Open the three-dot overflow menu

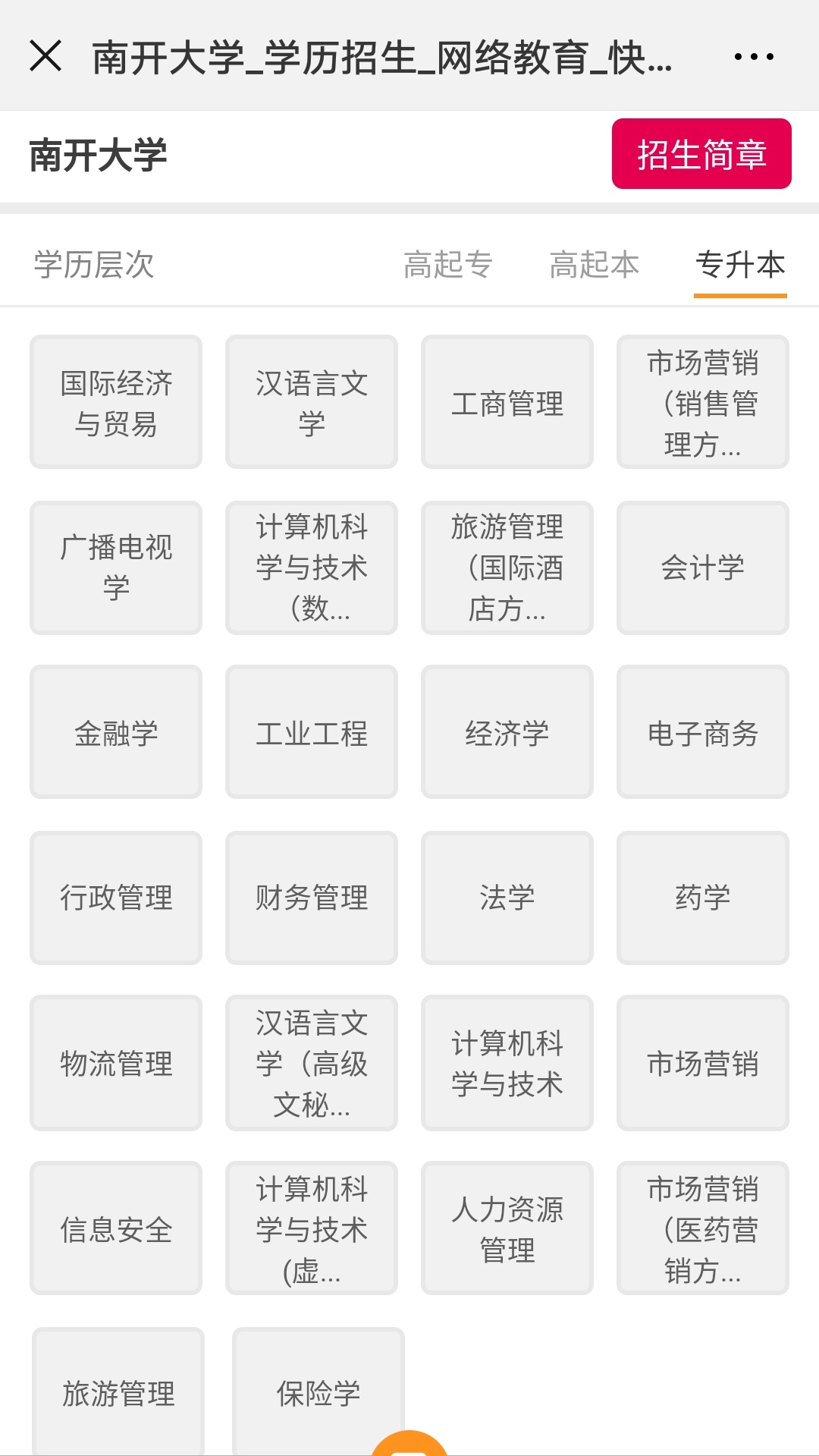(754, 56)
